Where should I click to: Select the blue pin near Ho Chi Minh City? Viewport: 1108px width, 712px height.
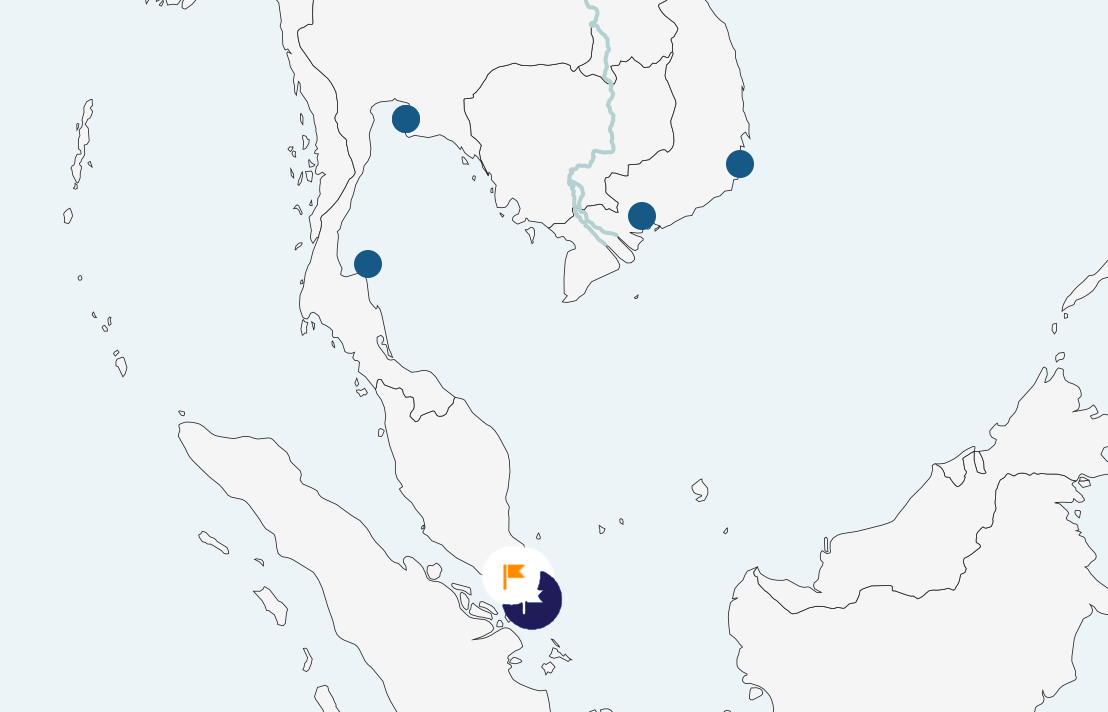(642, 216)
